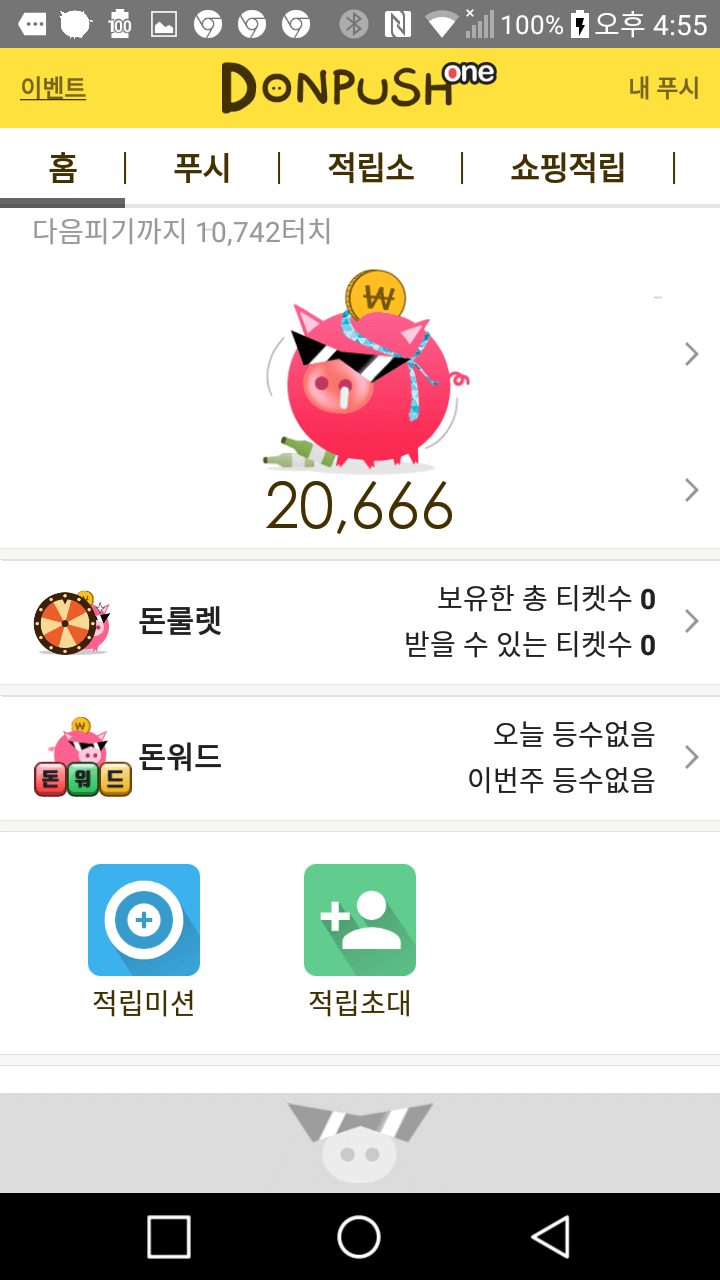
Task: Switch to the 푸시 tab
Action: click(202, 168)
